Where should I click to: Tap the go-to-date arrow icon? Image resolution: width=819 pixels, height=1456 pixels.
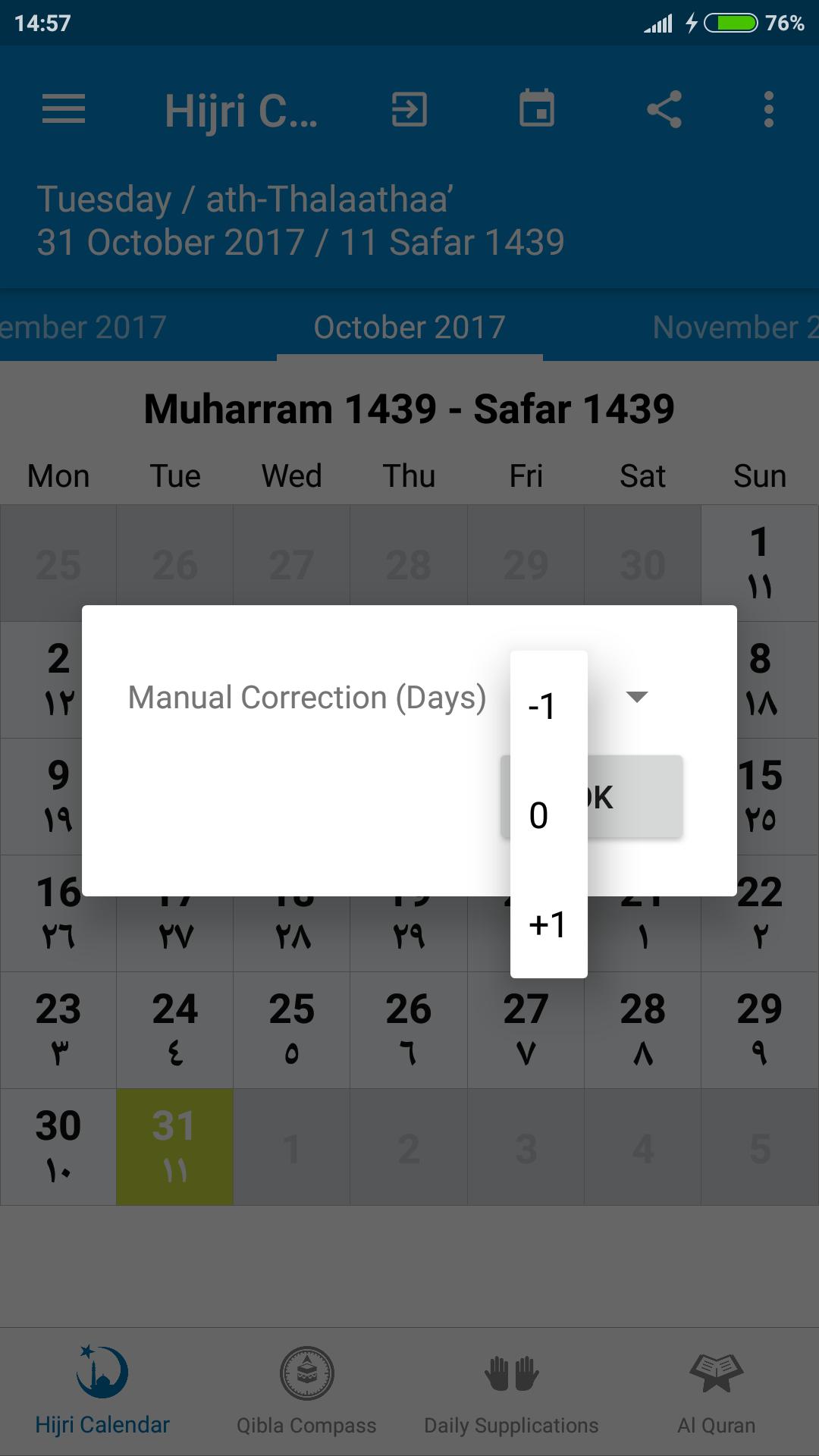(409, 110)
